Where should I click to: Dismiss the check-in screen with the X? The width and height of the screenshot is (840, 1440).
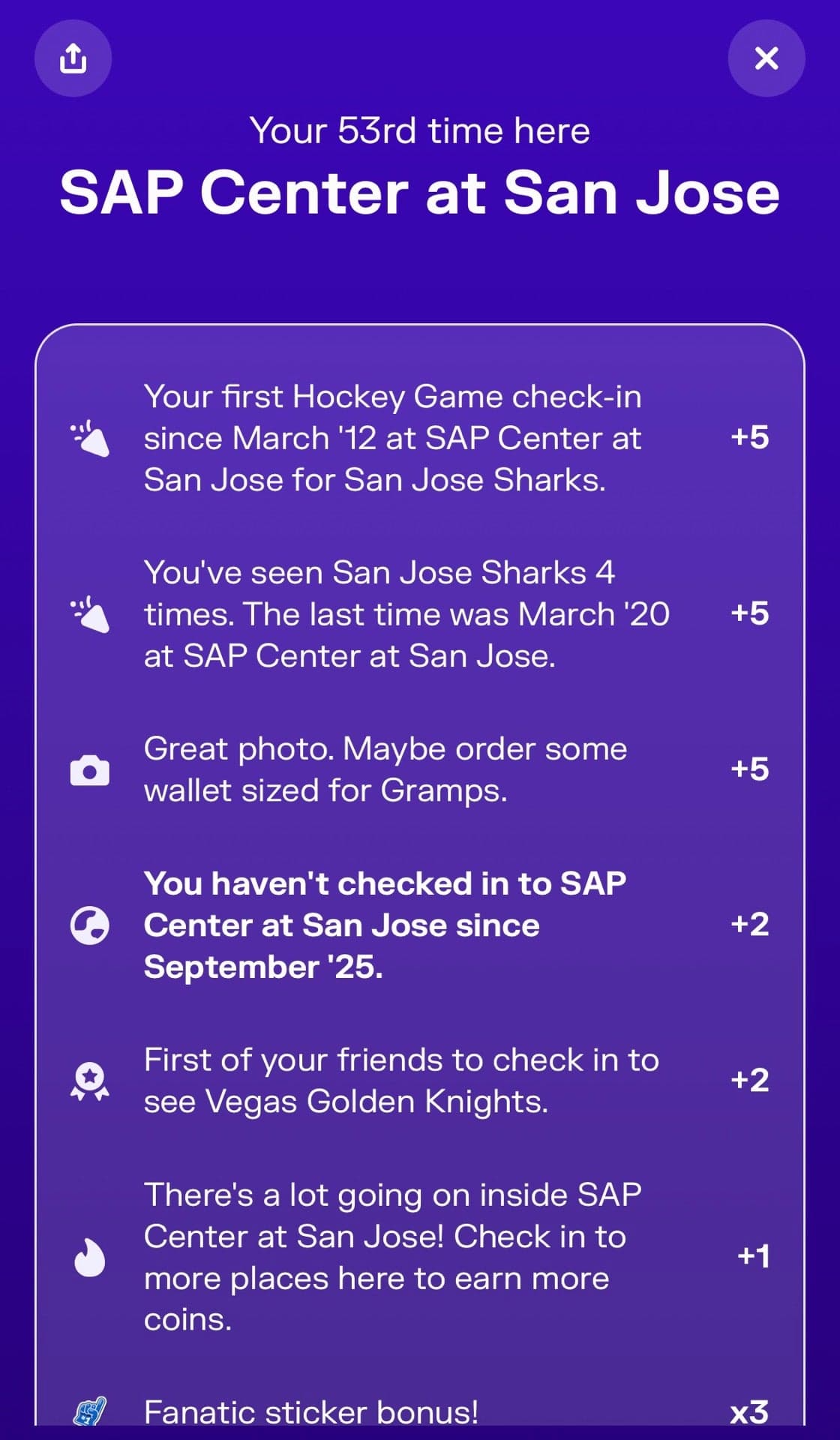[x=766, y=58]
